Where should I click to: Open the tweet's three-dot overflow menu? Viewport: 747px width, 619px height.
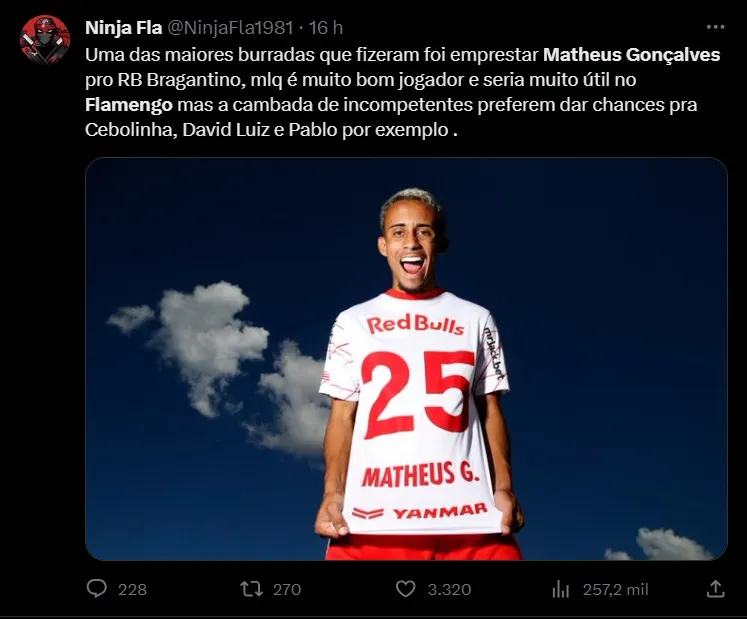click(715, 28)
